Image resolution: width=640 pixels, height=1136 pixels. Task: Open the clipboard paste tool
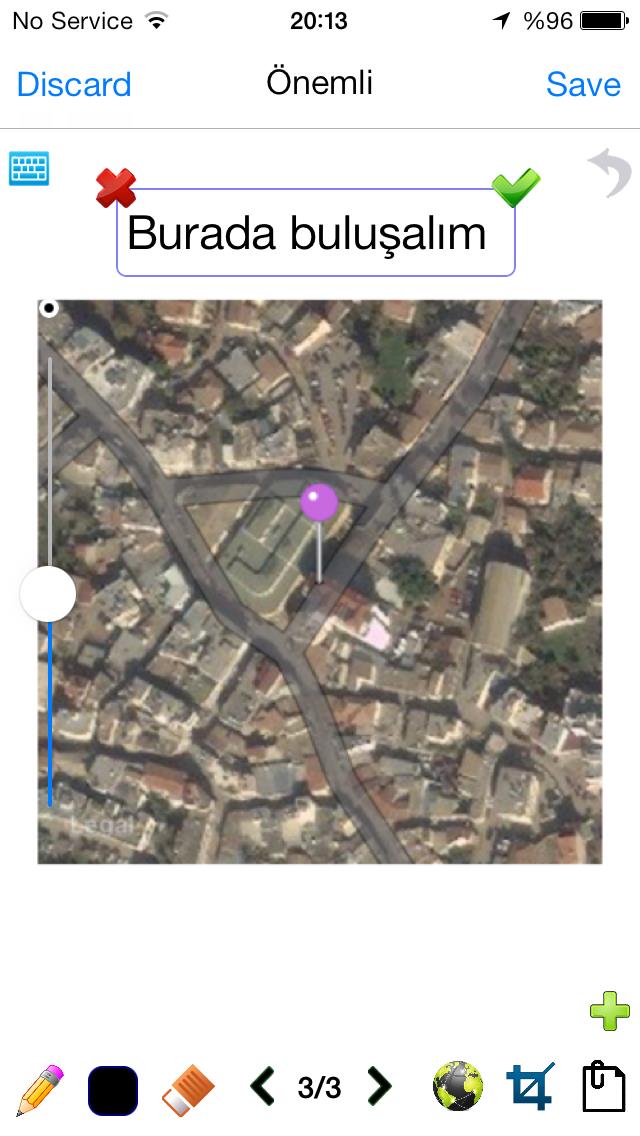(602, 1087)
